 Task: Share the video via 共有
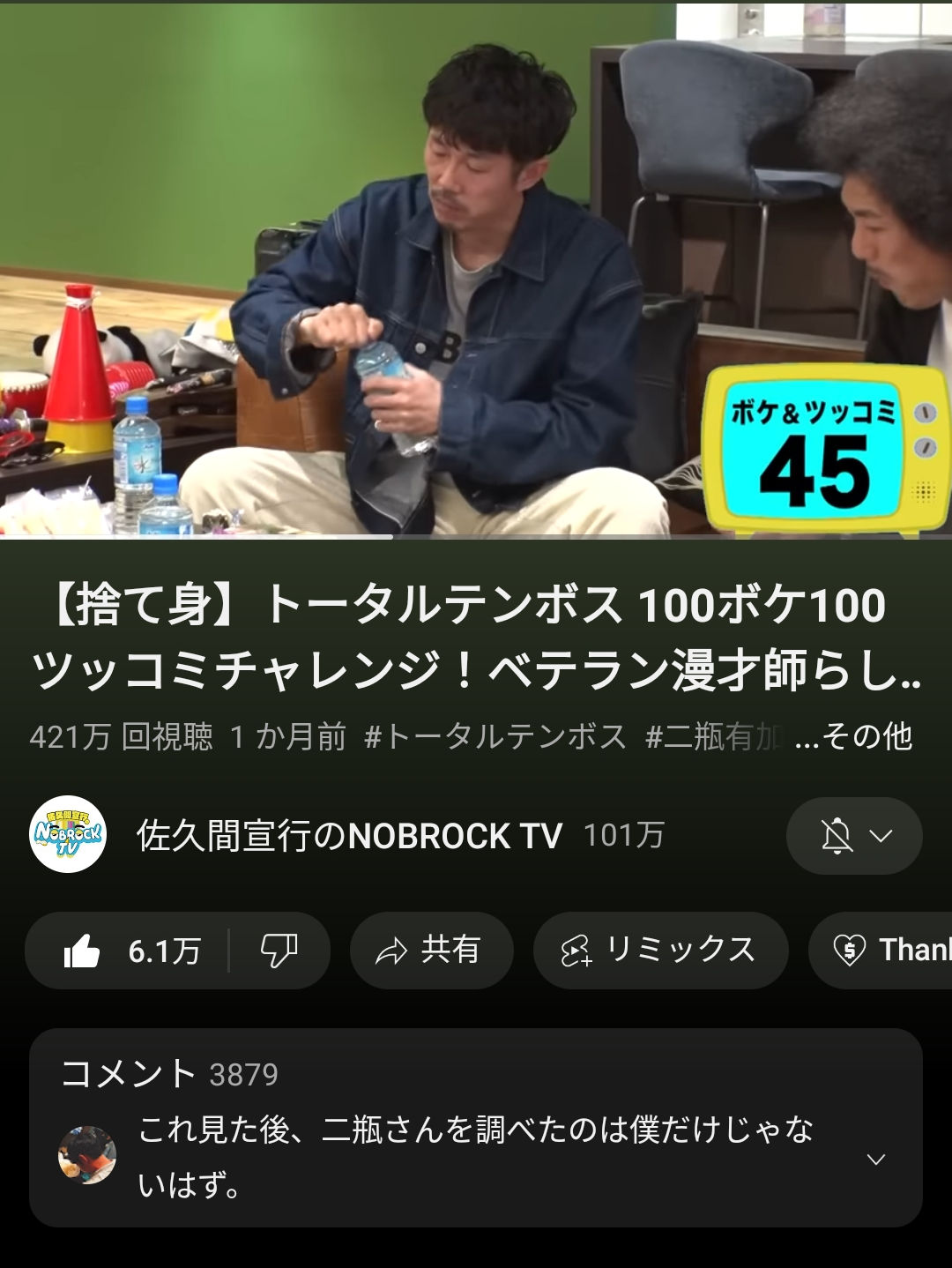[431, 951]
